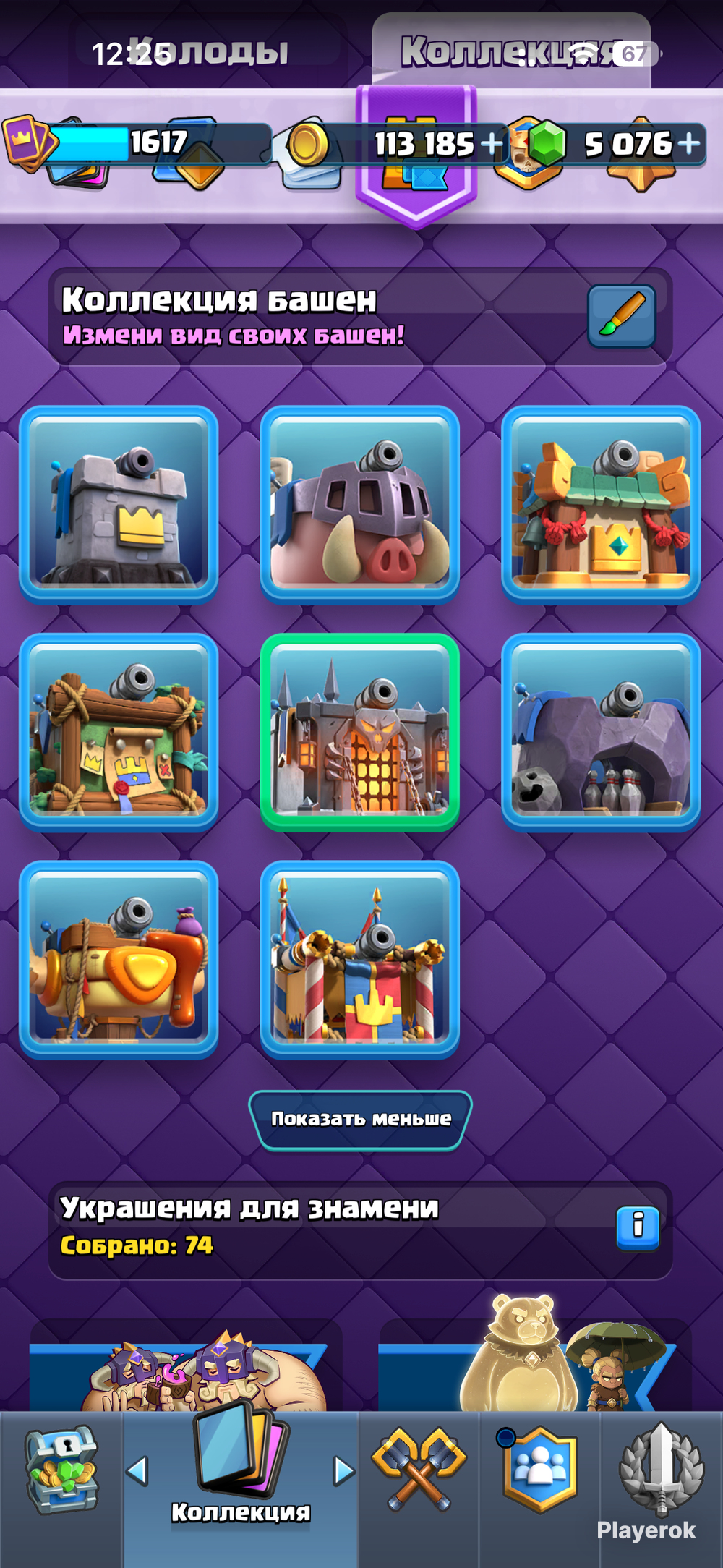Screen dimensions: 723x1568
Task: Tap the right arrow beside Коллекция
Action: pyautogui.click(x=344, y=1470)
